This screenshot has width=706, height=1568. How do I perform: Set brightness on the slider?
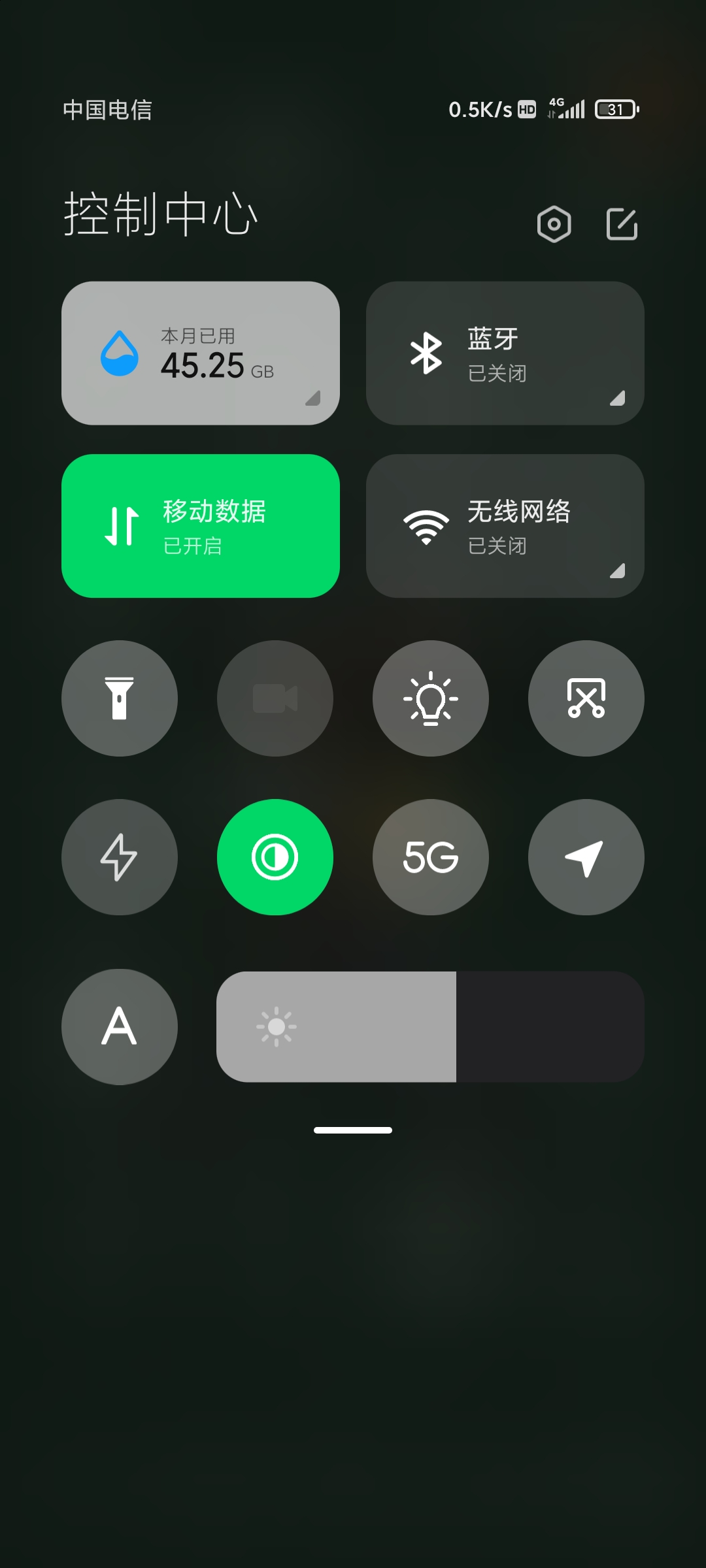pyautogui.click(x=430, y=1027)
